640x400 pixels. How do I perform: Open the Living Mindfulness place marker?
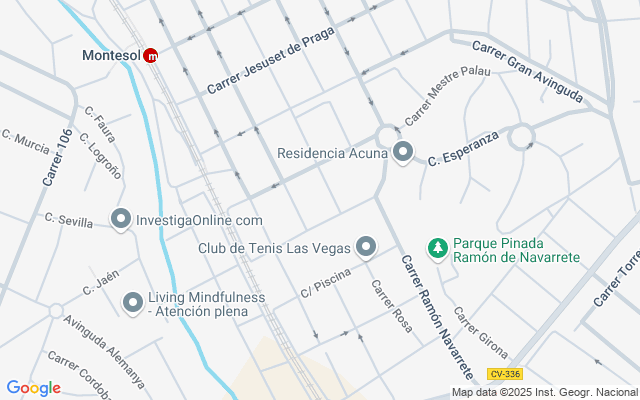pyautogui.click(x=133, y=302)
